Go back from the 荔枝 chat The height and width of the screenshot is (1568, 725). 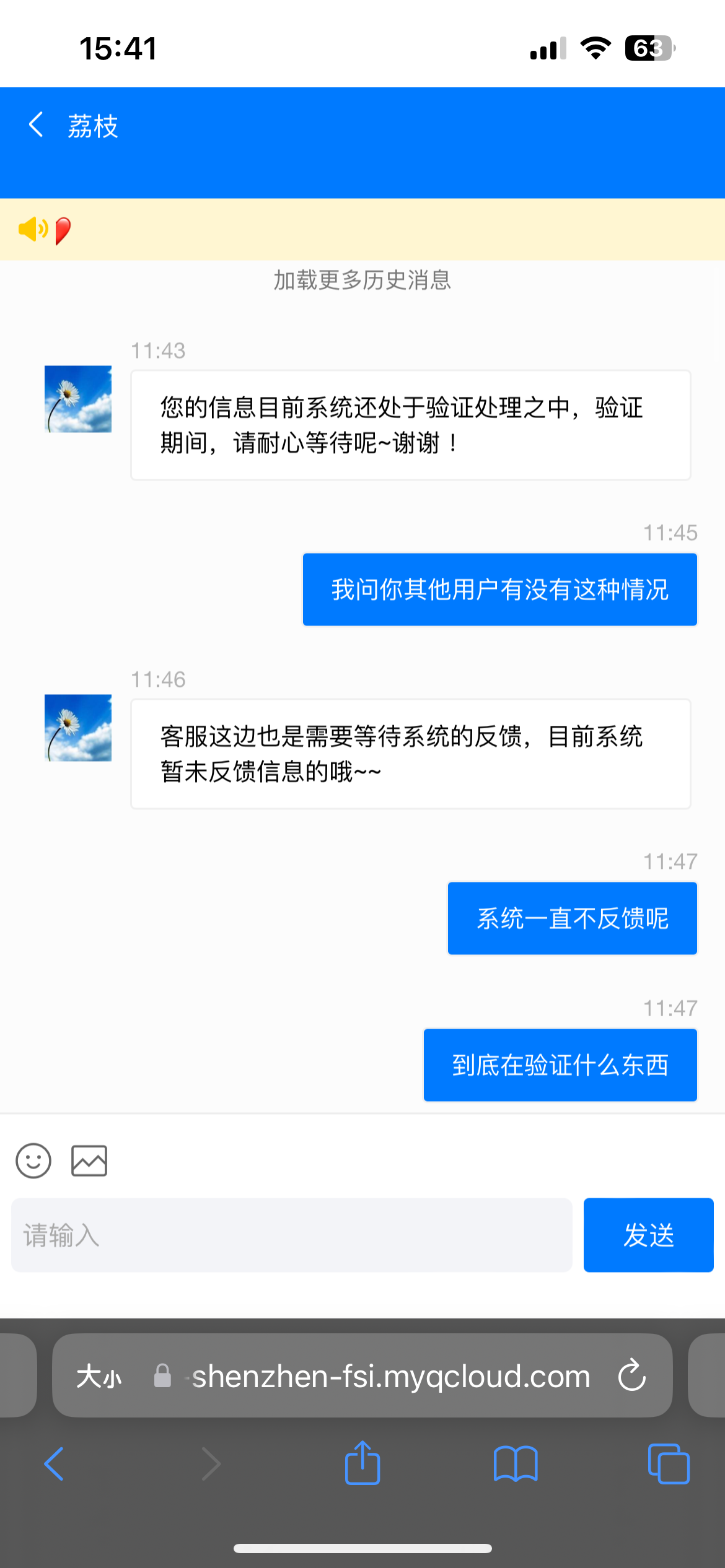[36, 125]
